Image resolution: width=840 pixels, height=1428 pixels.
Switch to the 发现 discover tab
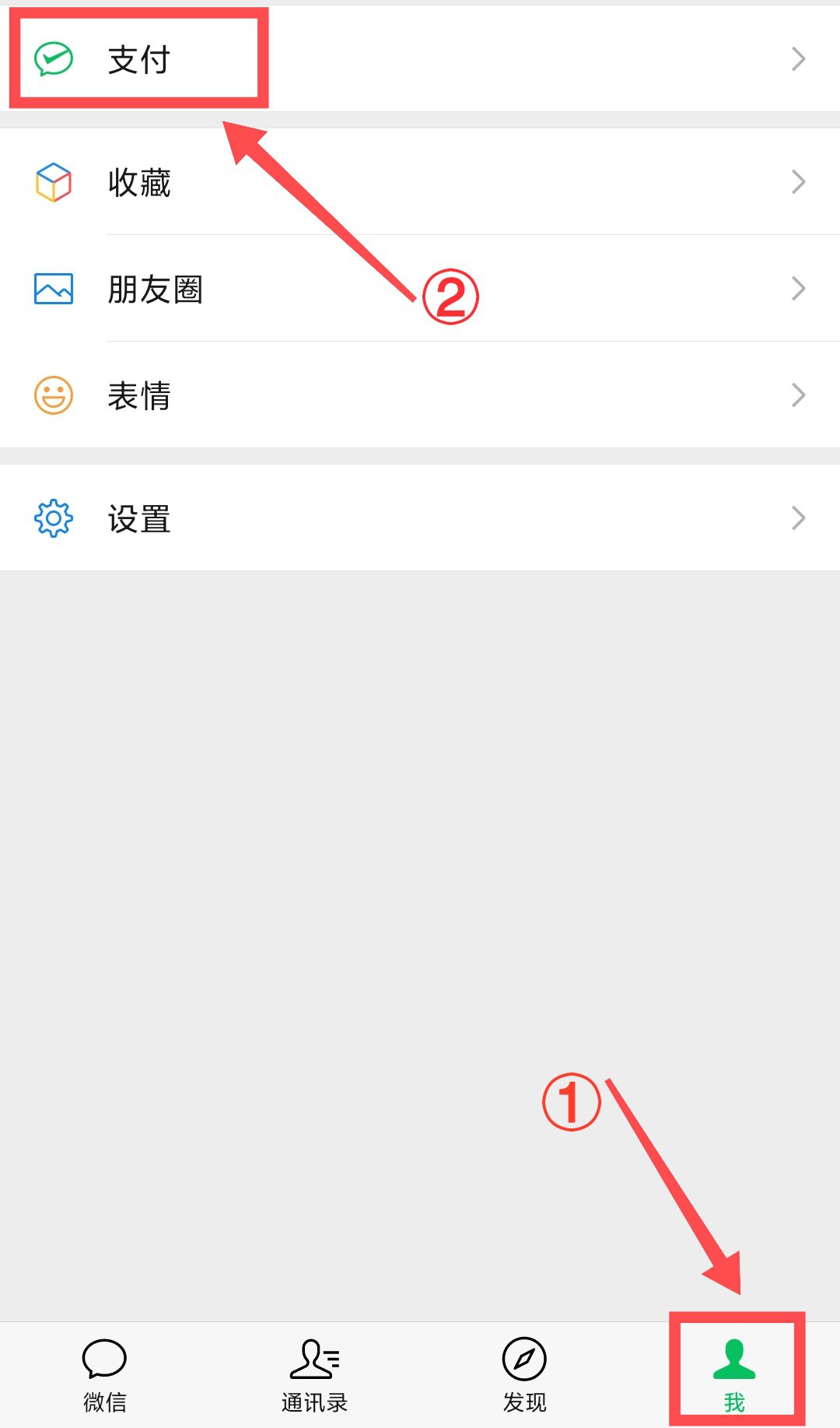click(524, 1375)
